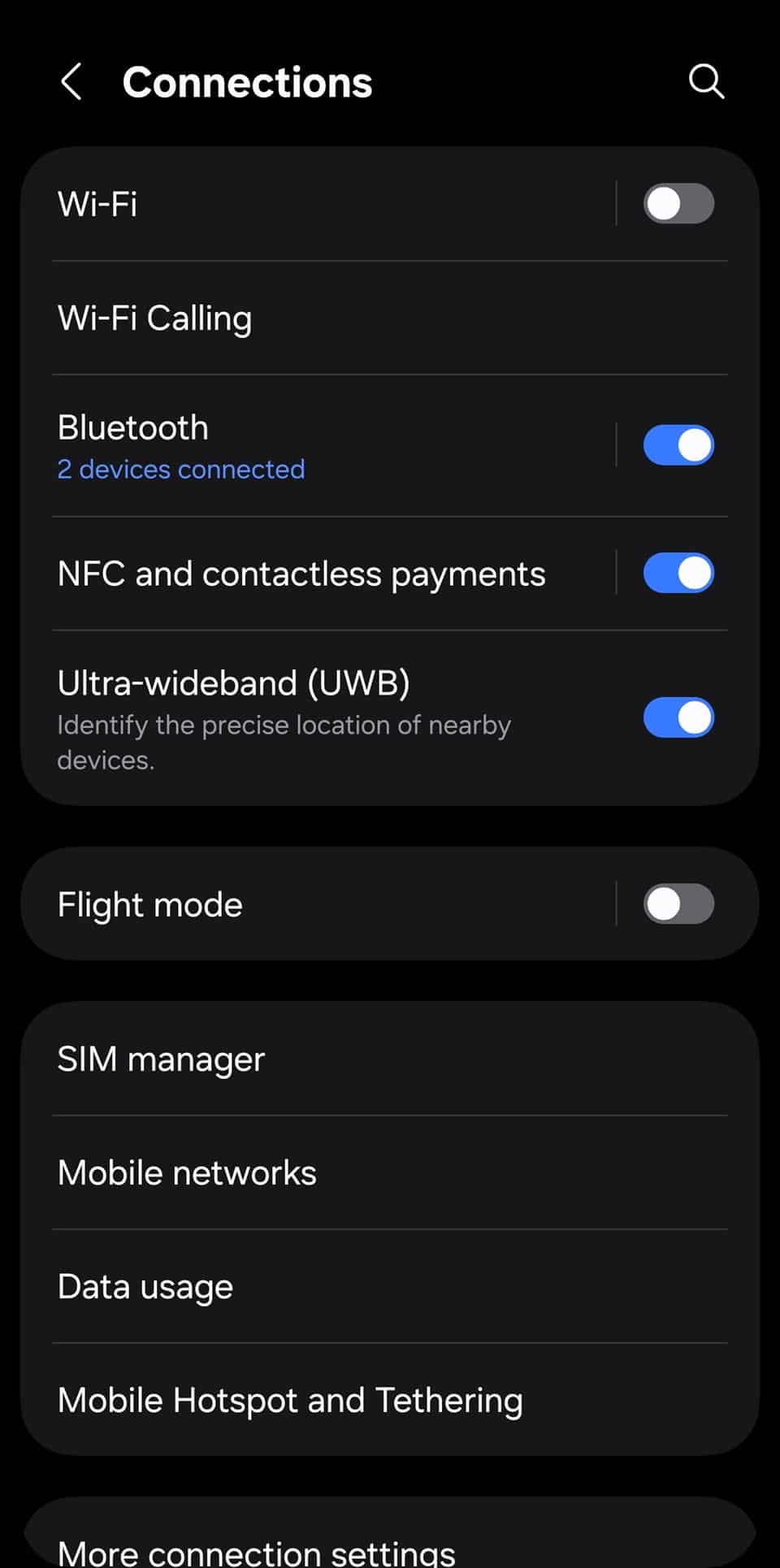Open More connection settings
This screenshot has width=780, height=1568.
pos(325,1550)
